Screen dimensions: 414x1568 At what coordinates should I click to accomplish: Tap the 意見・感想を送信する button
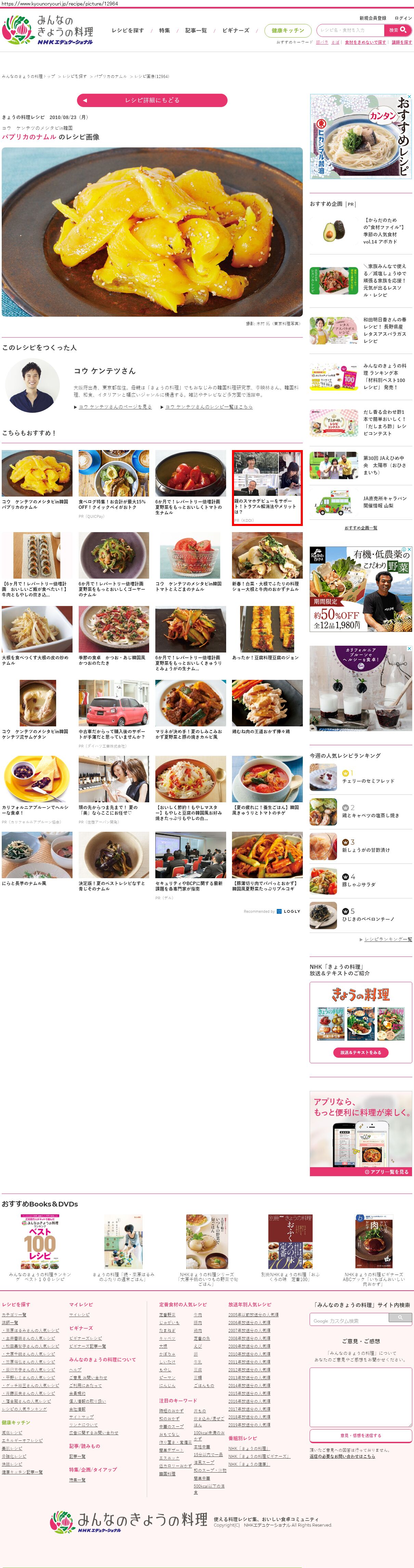coord(360,1435)
